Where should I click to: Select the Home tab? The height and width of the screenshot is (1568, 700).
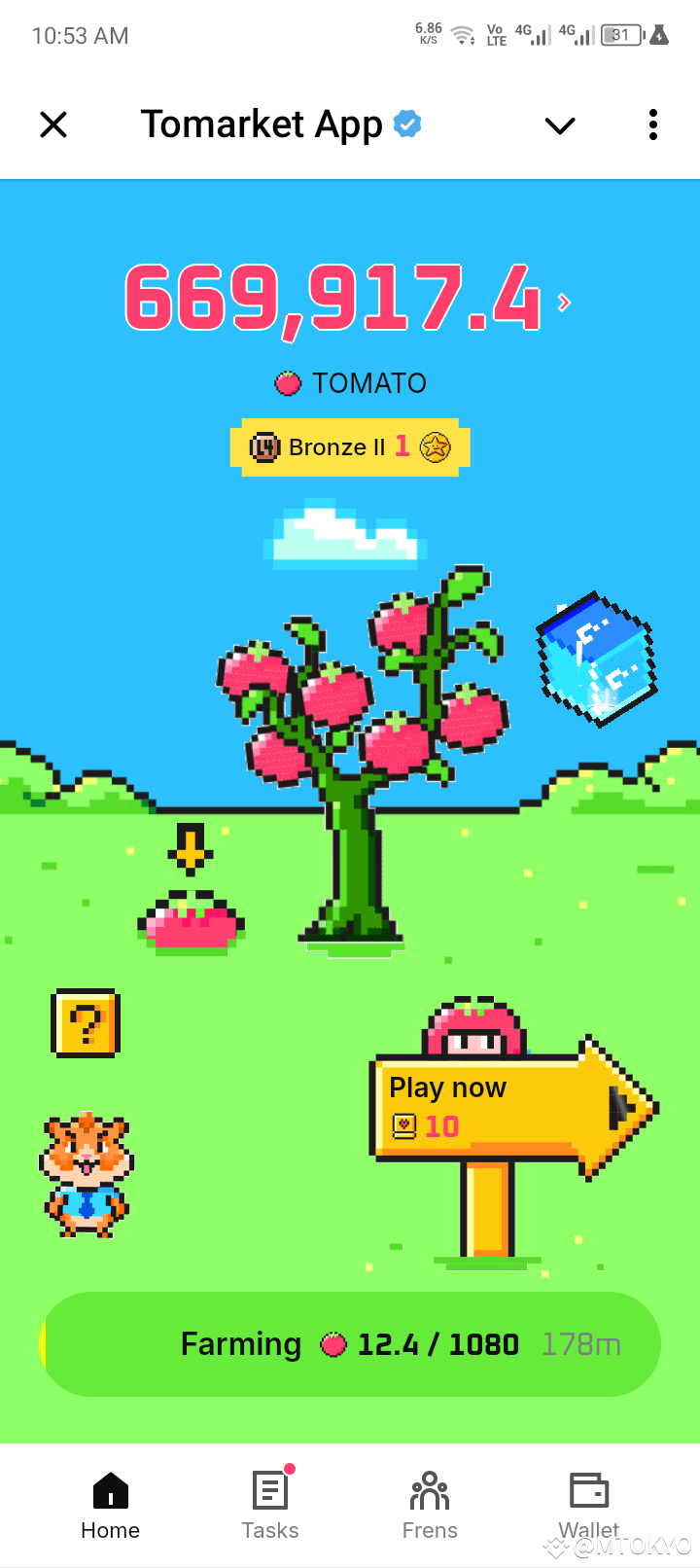[x=111, y=1504]
